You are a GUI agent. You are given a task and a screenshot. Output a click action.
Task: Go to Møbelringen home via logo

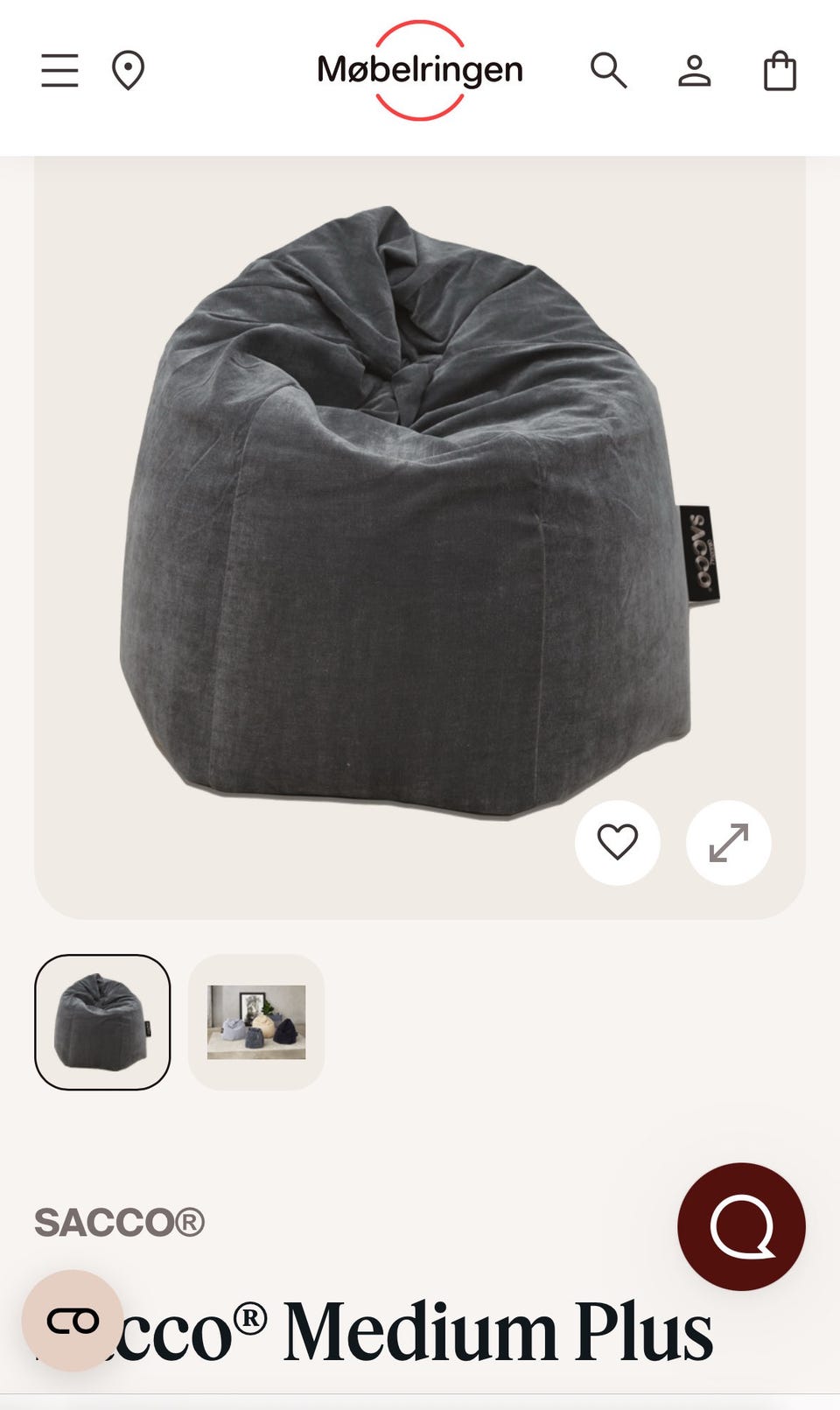point(420,70)
